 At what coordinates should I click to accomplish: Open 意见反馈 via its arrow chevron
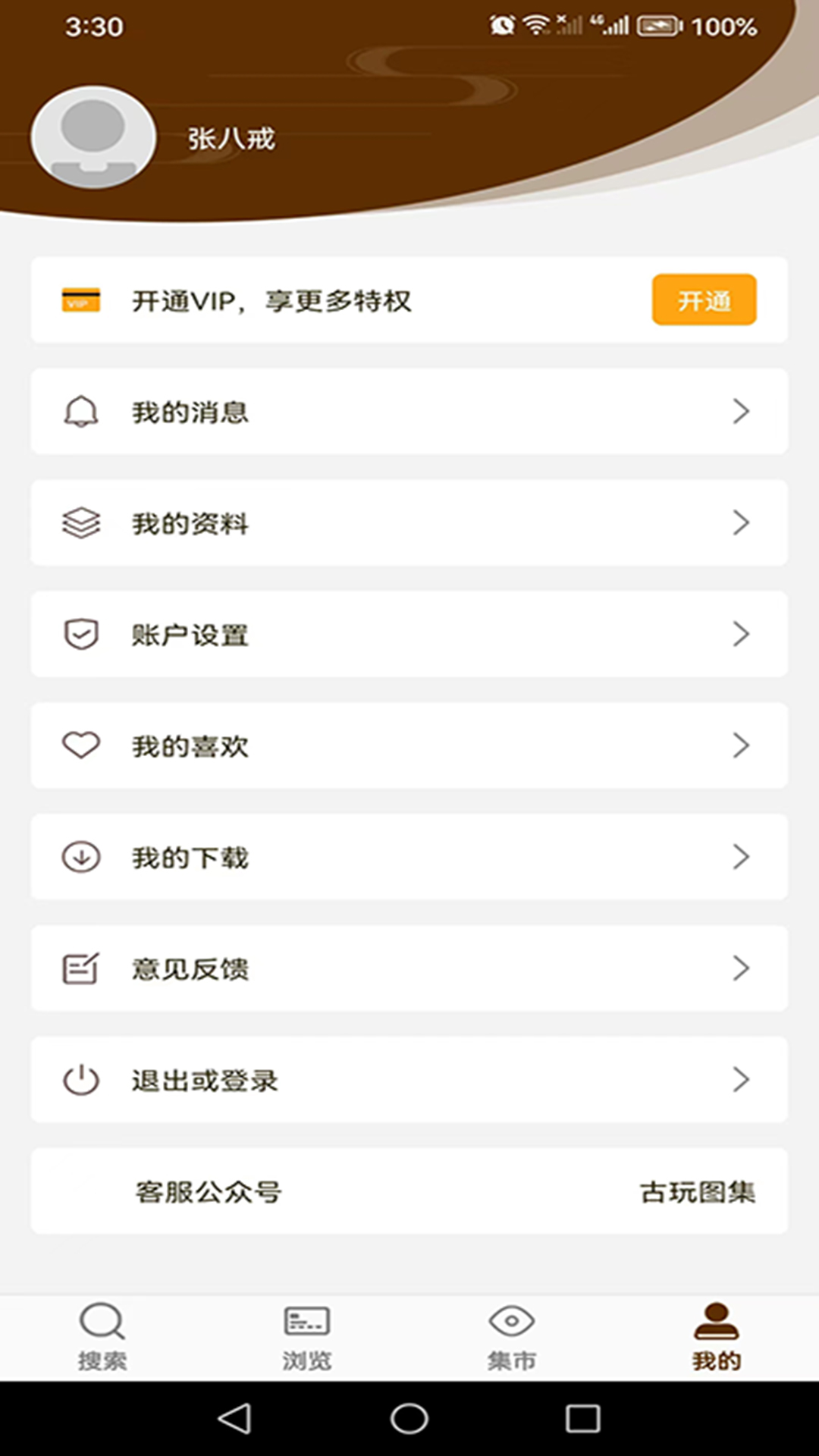(742, 968)
